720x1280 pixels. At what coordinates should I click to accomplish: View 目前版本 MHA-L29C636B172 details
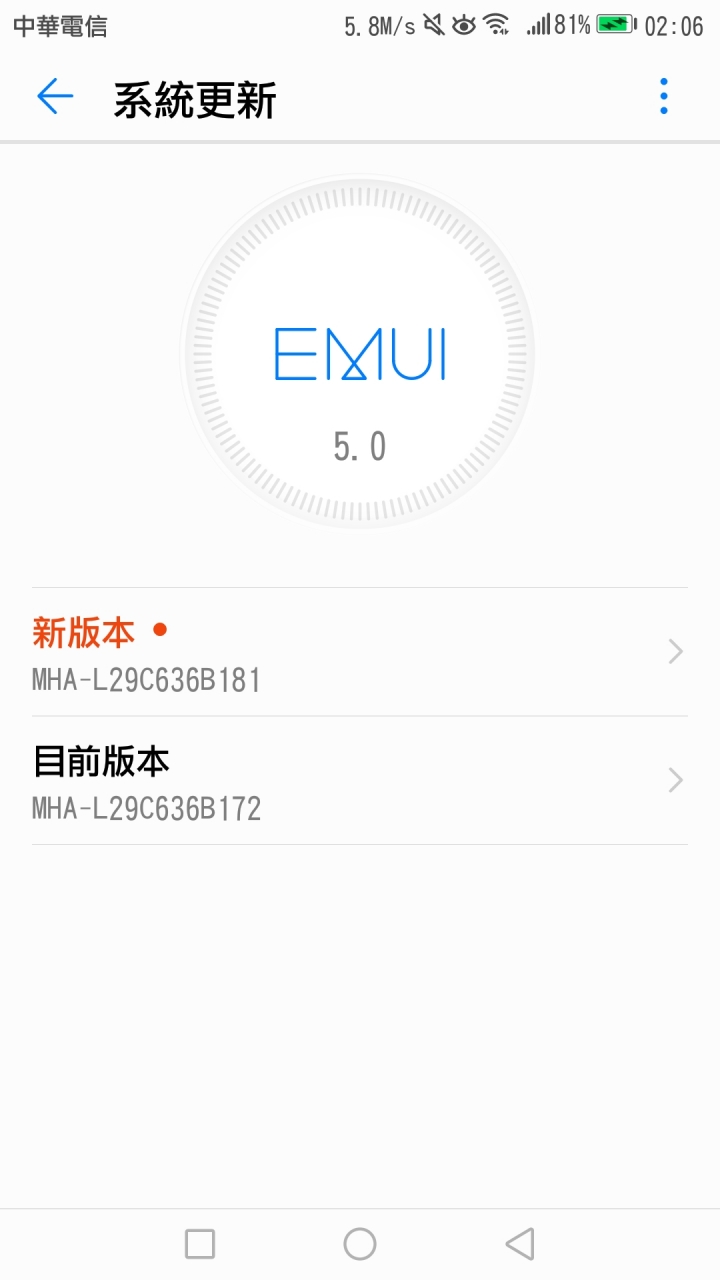[x=360, y=781]
